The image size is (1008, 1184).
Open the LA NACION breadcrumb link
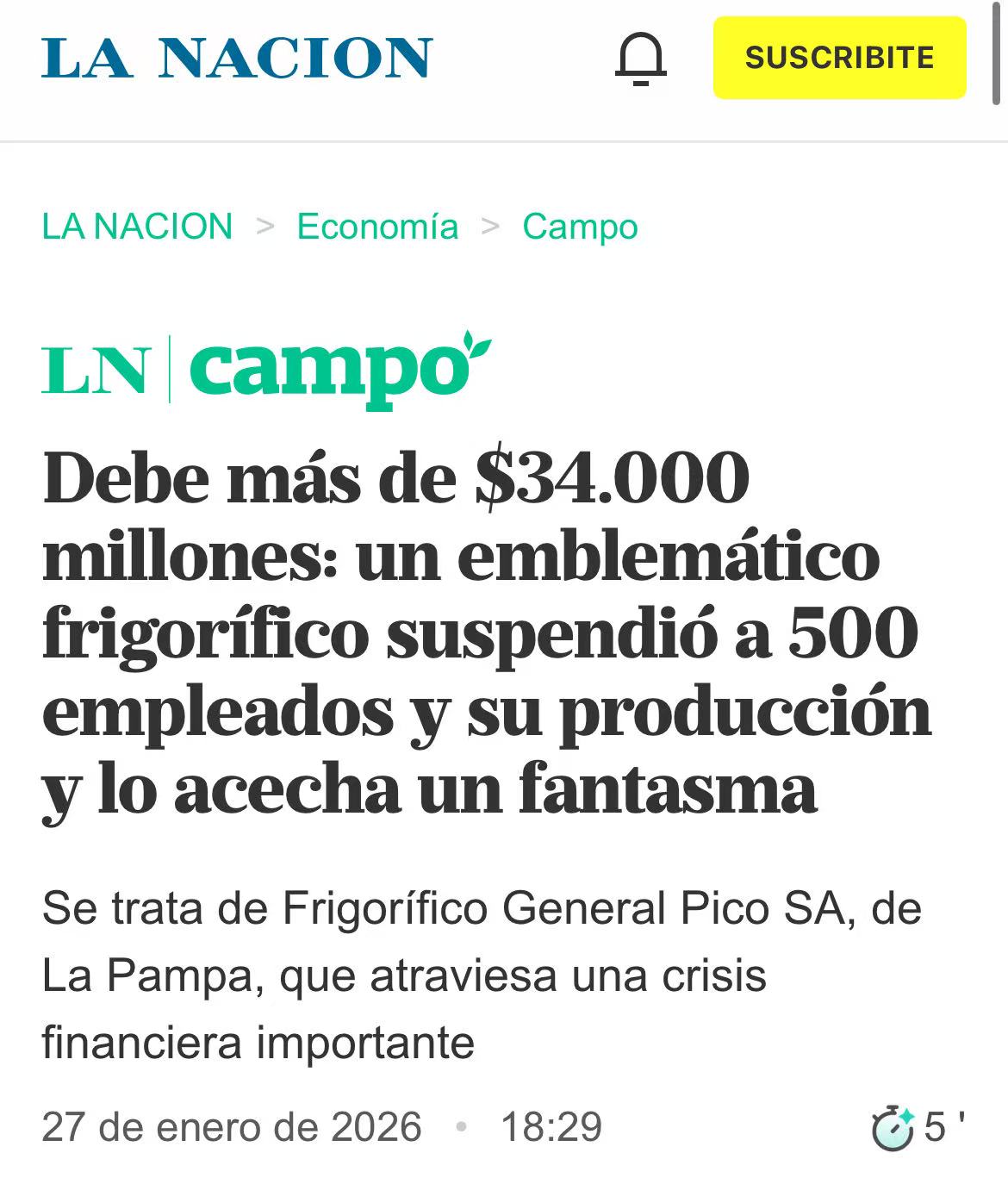coord(137,227)
